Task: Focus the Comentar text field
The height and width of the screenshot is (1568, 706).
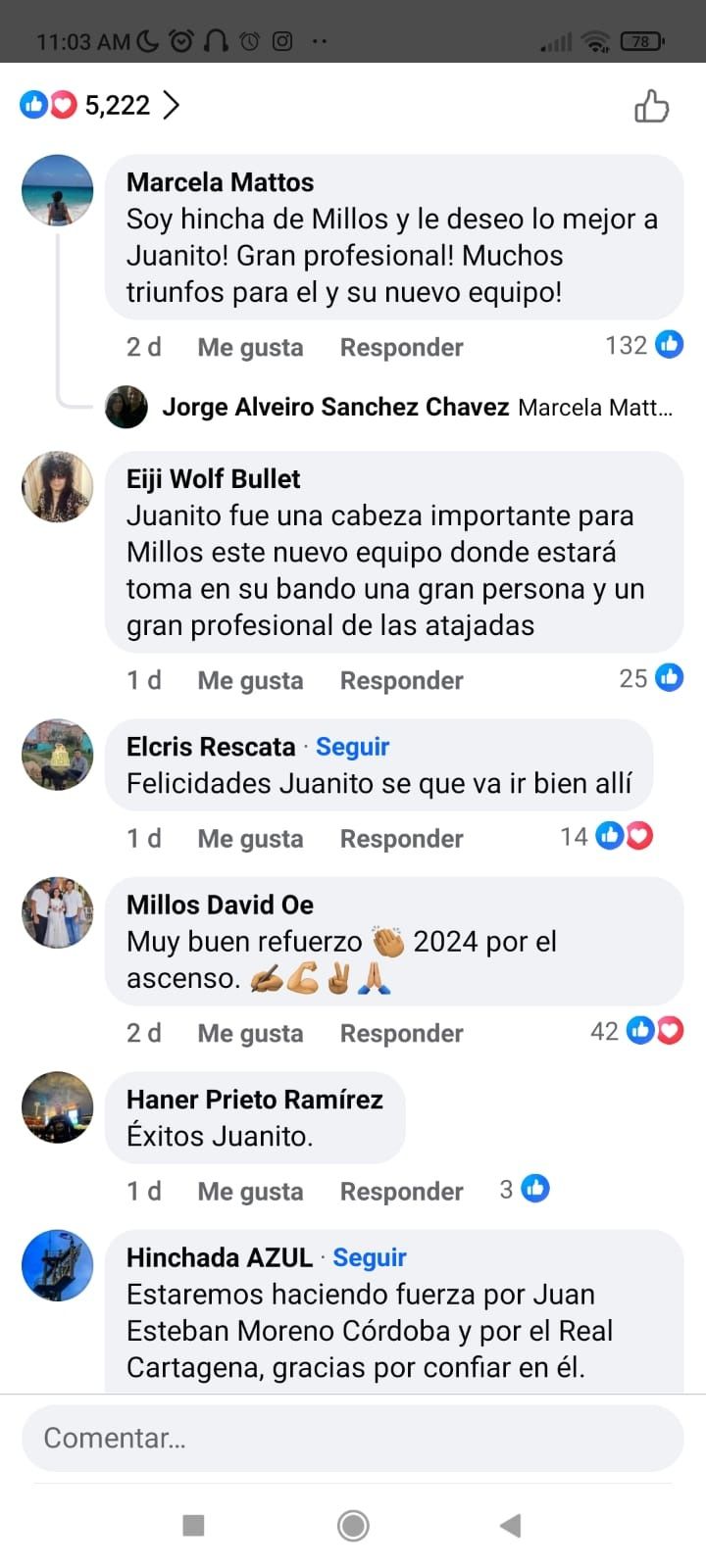Action: (353, 1438)
